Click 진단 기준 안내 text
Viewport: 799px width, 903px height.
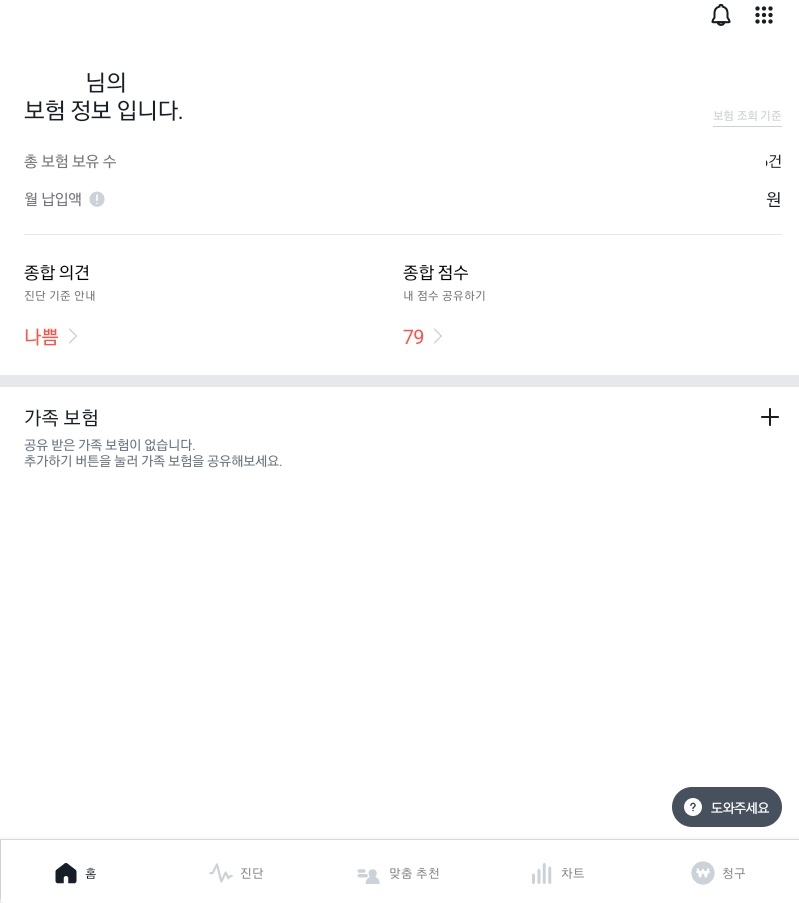click(x=59, y=295)
